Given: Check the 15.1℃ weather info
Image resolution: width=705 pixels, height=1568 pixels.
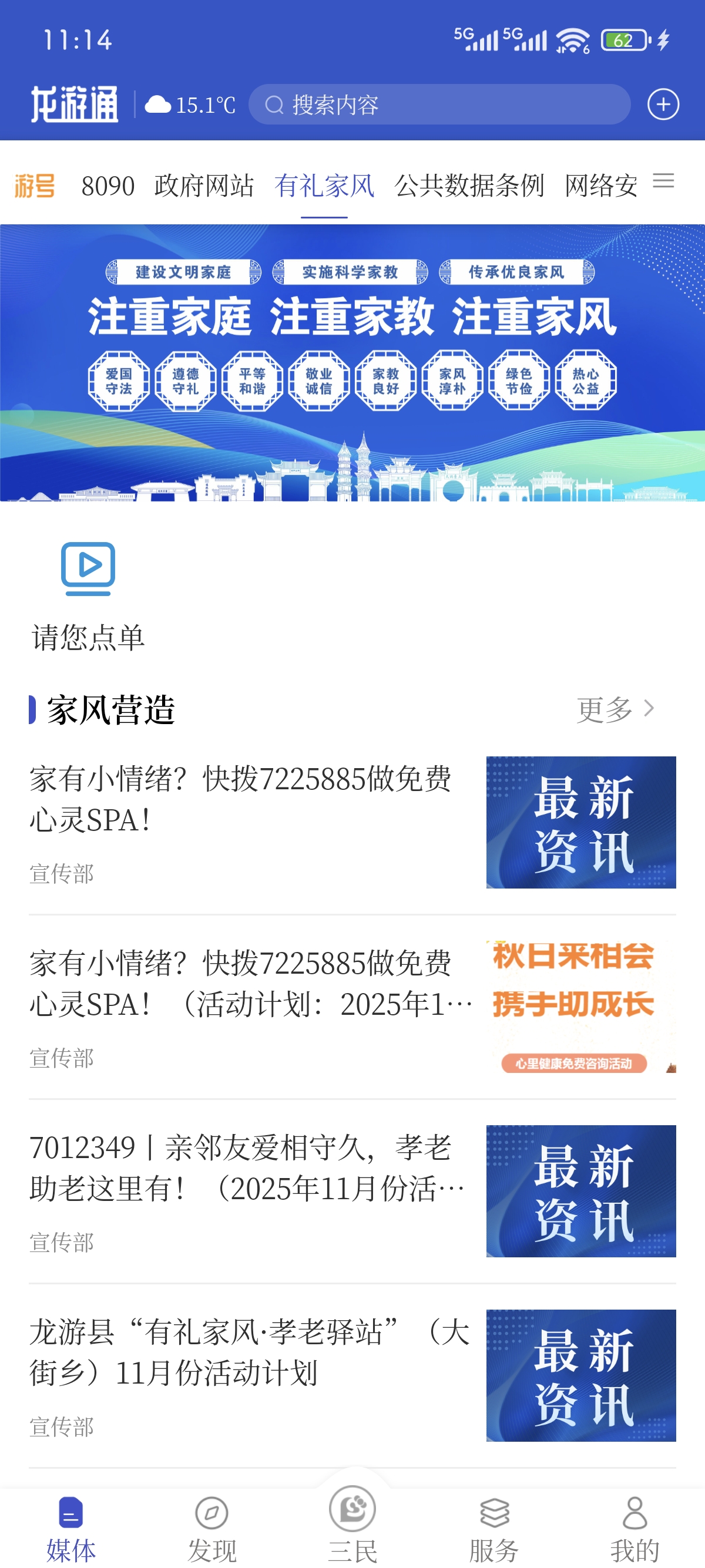Looking at the screenshot, I should [190, 105].
